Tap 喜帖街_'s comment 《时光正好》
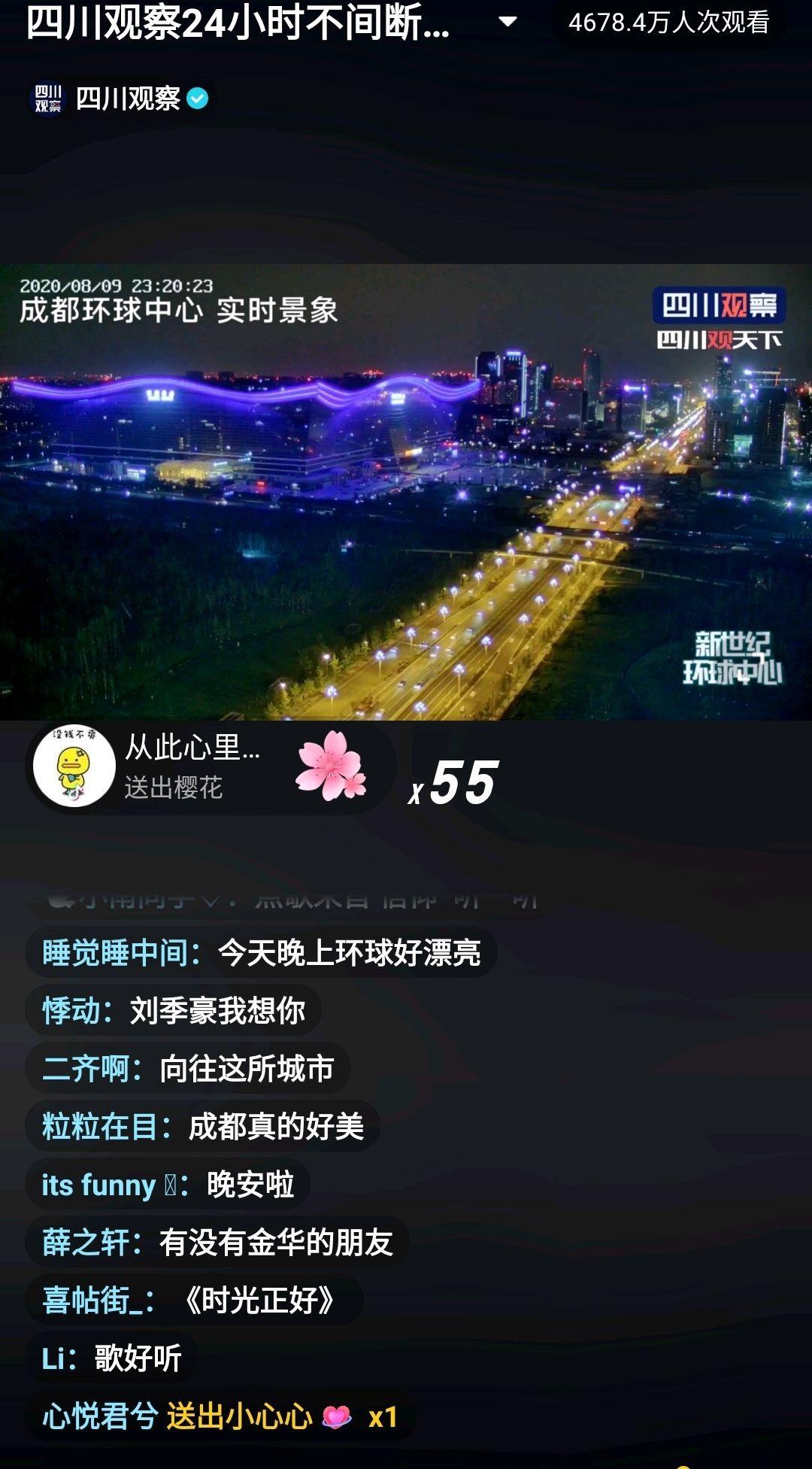Image resolution: width=812 pixels, height=1469 pixels. tap(194, 1301)
